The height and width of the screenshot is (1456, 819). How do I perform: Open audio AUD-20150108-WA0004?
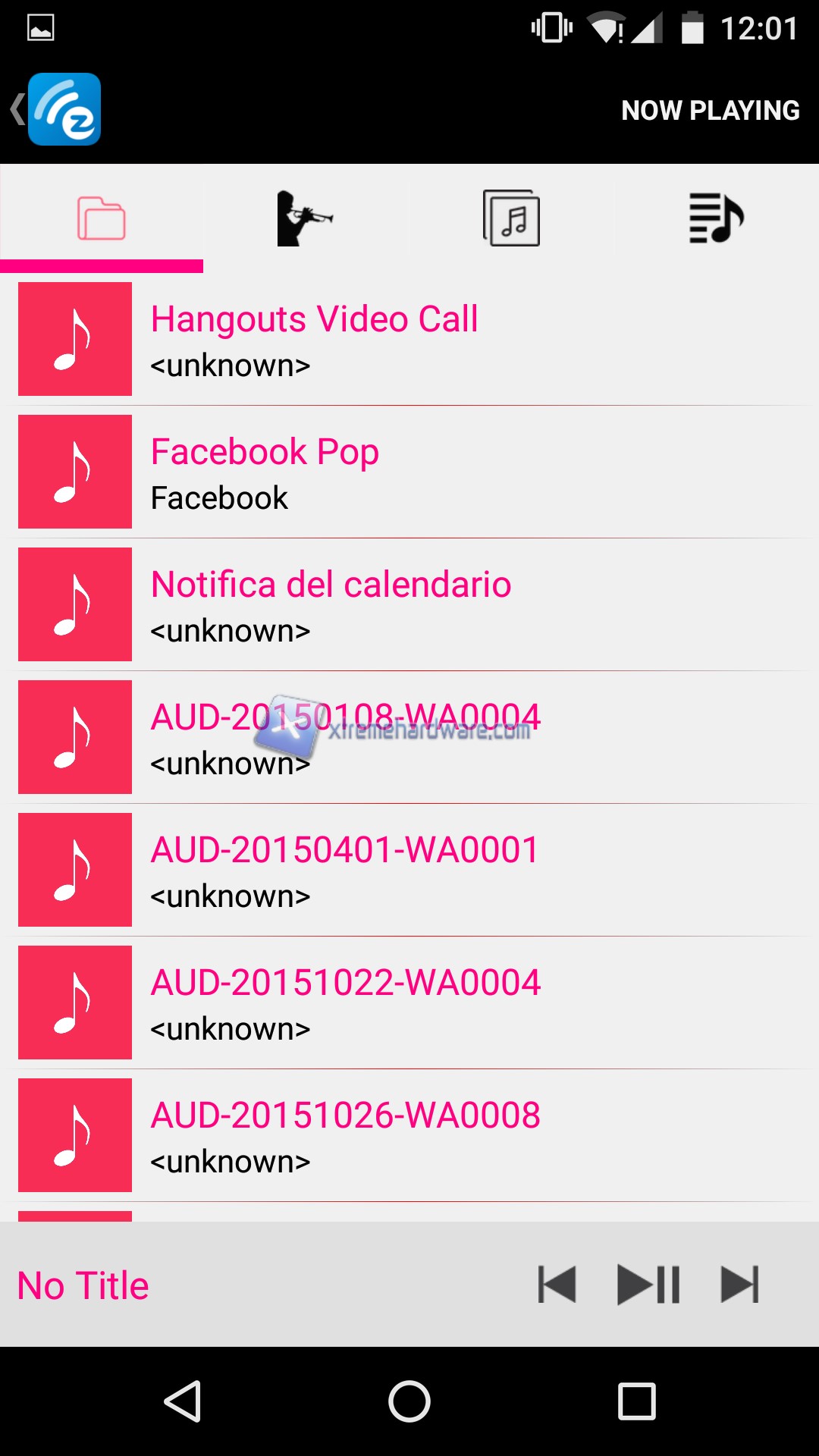(x=409, y=737)
